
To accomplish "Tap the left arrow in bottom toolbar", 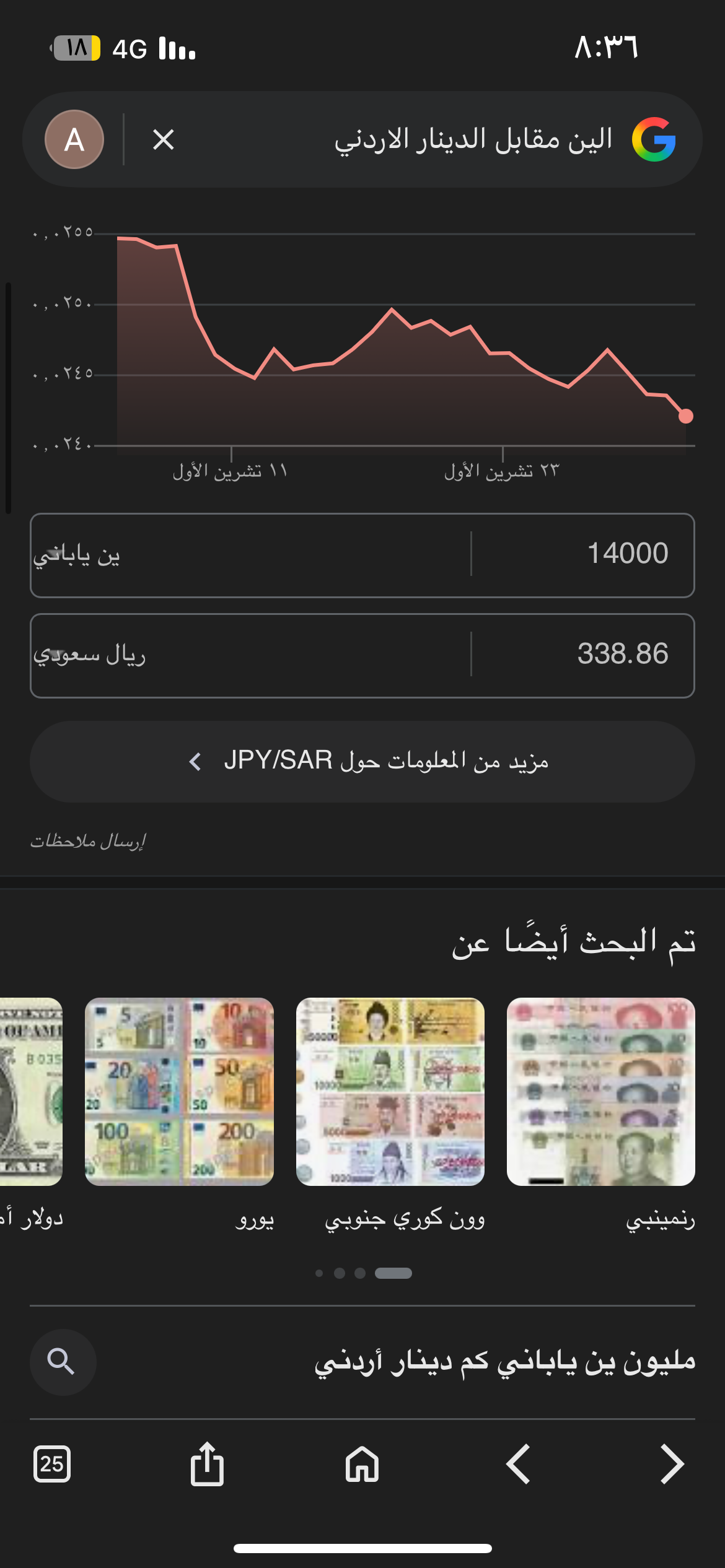I will click(518, 1464).
